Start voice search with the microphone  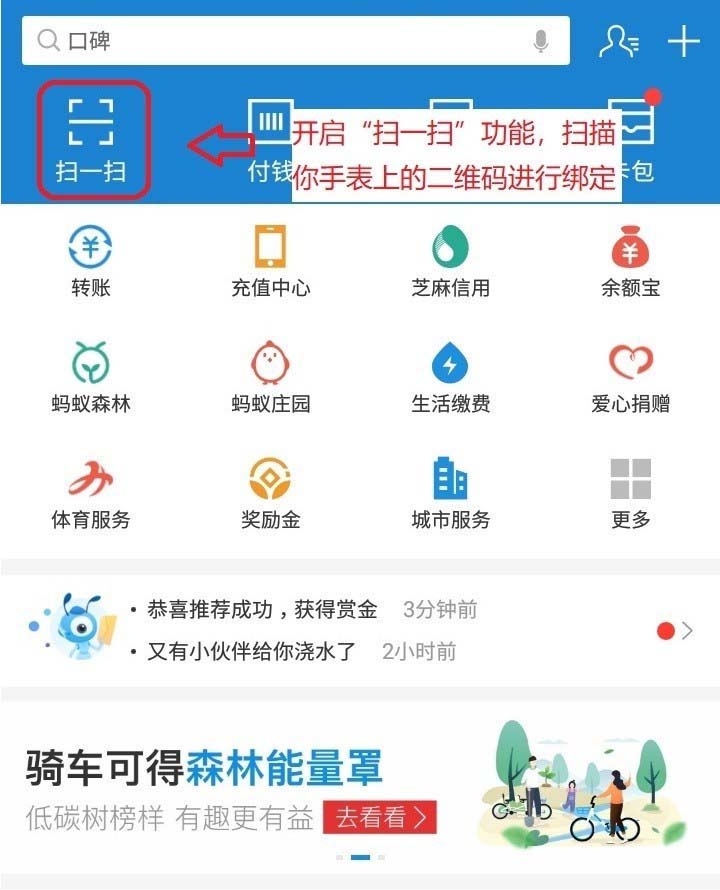(541, 42)
